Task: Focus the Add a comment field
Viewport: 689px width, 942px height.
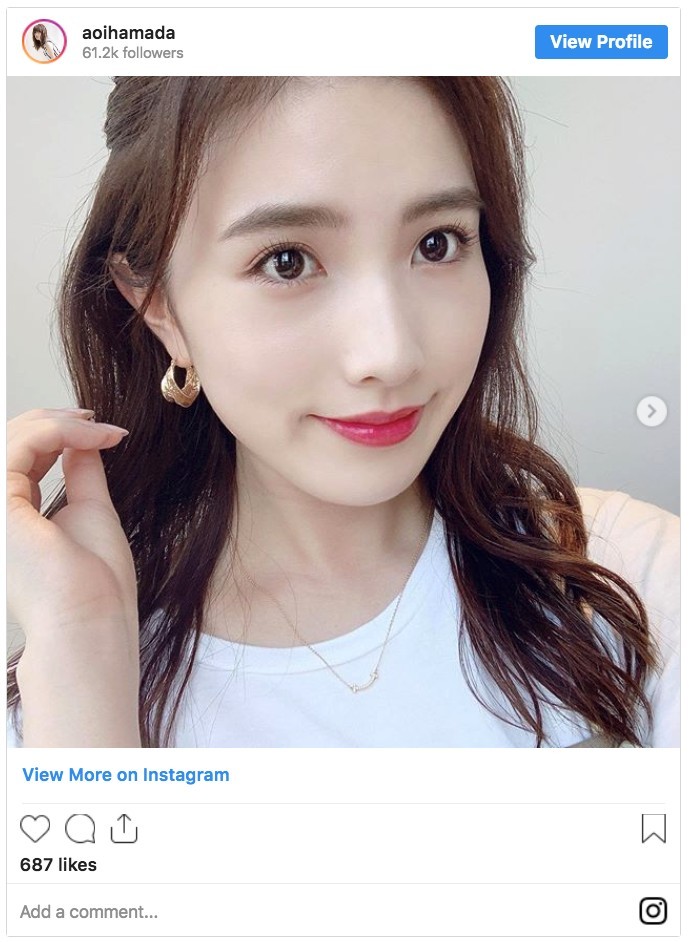Action: click(x=300, y=911)
